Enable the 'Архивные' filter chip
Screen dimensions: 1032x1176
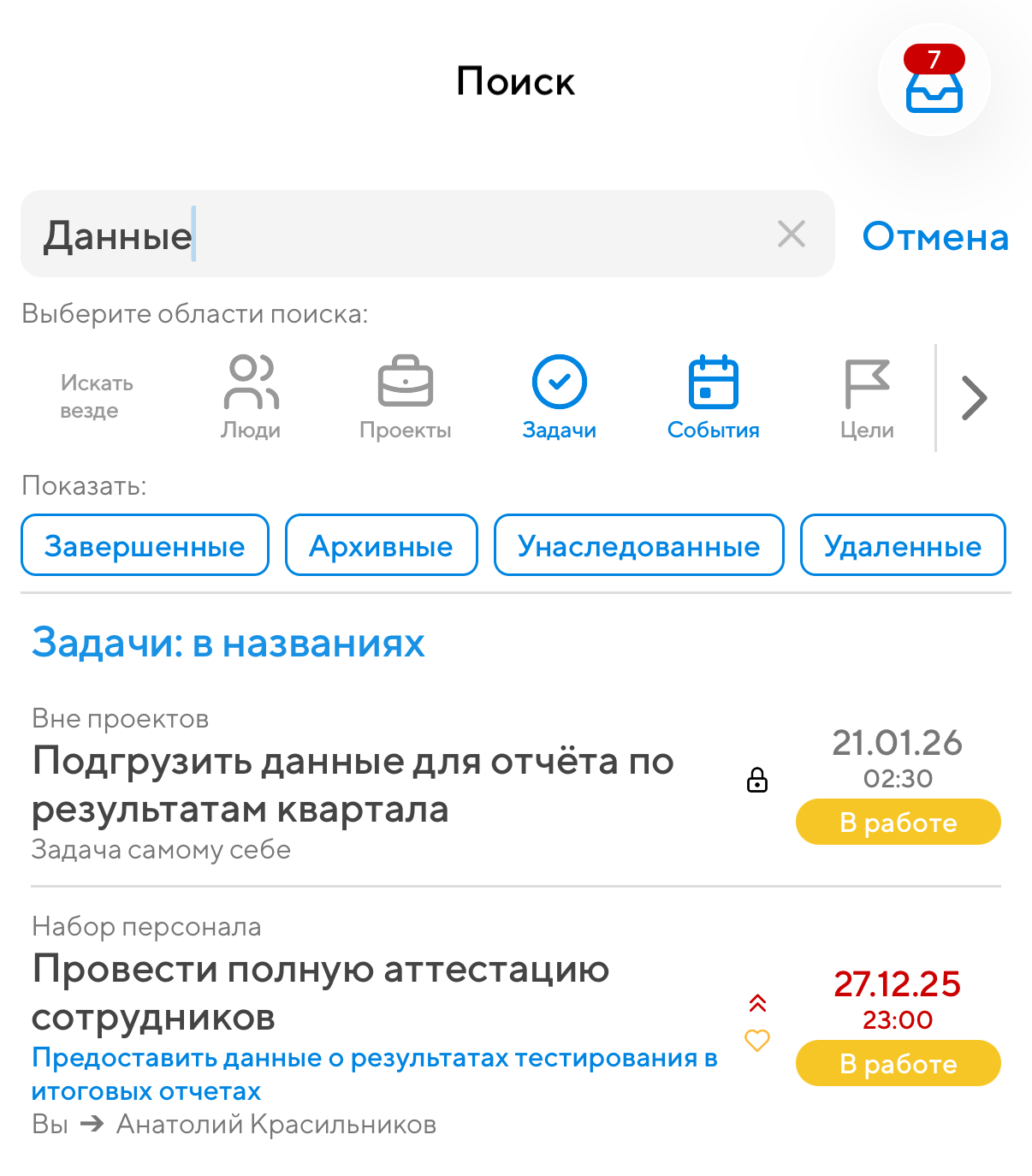[382, 545]
